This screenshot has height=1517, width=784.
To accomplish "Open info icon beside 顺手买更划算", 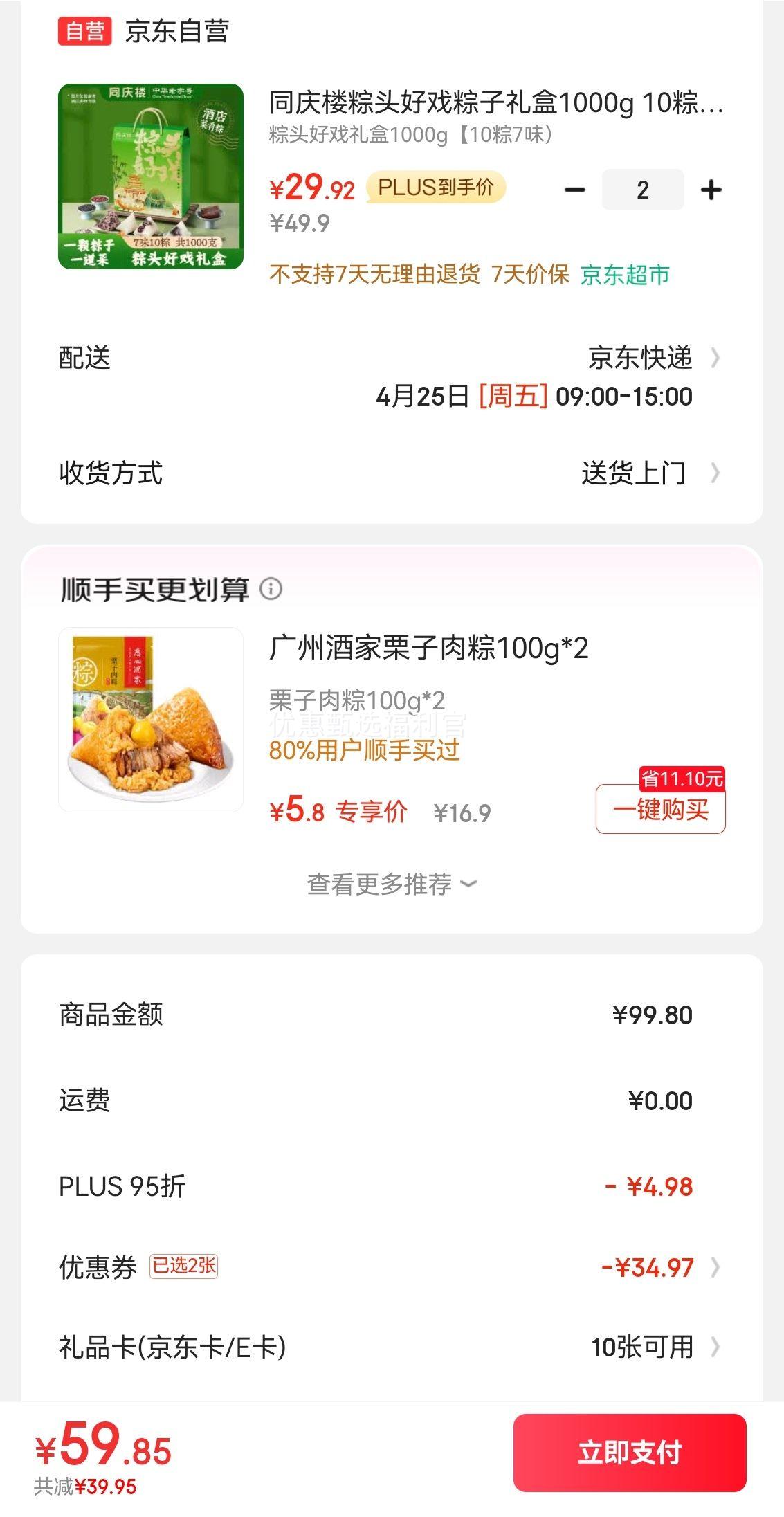I will click(x=271, y=589).
